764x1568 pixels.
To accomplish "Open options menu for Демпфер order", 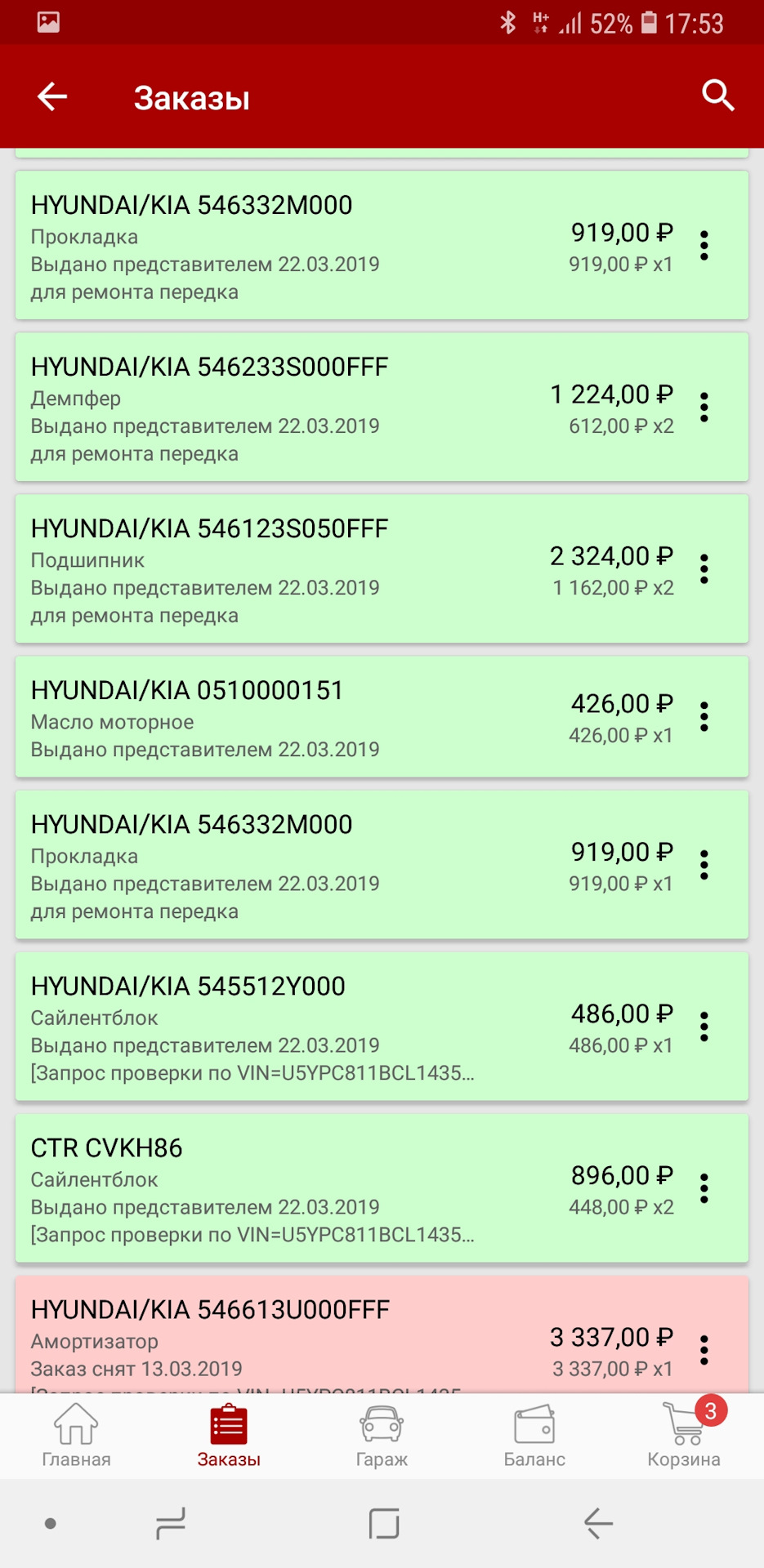I will 704,408.
